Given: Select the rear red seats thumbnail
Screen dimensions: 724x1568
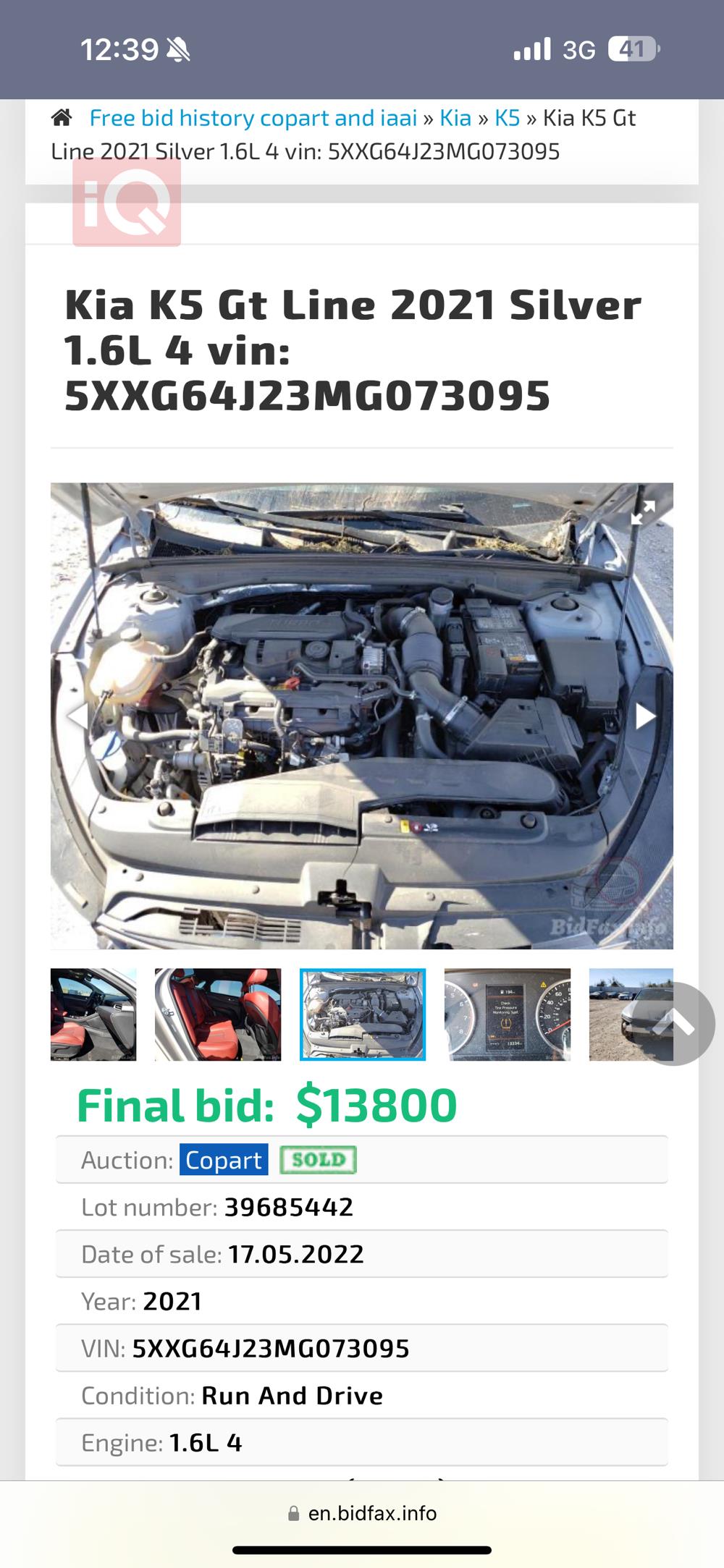Looking at the screenshot, I should [x=218, y=1014].
